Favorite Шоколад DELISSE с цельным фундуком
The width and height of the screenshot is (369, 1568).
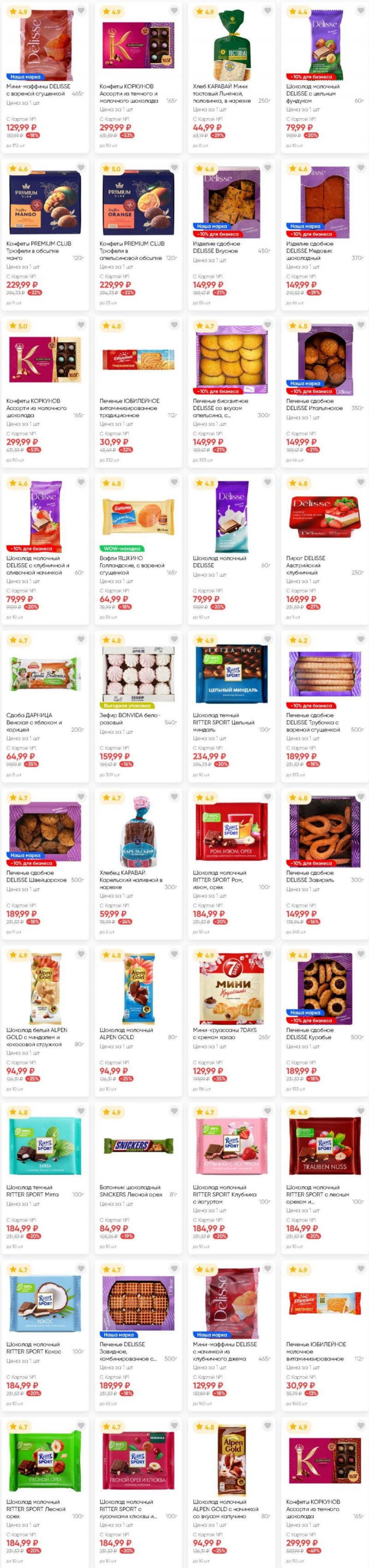[x=361, y=11]
